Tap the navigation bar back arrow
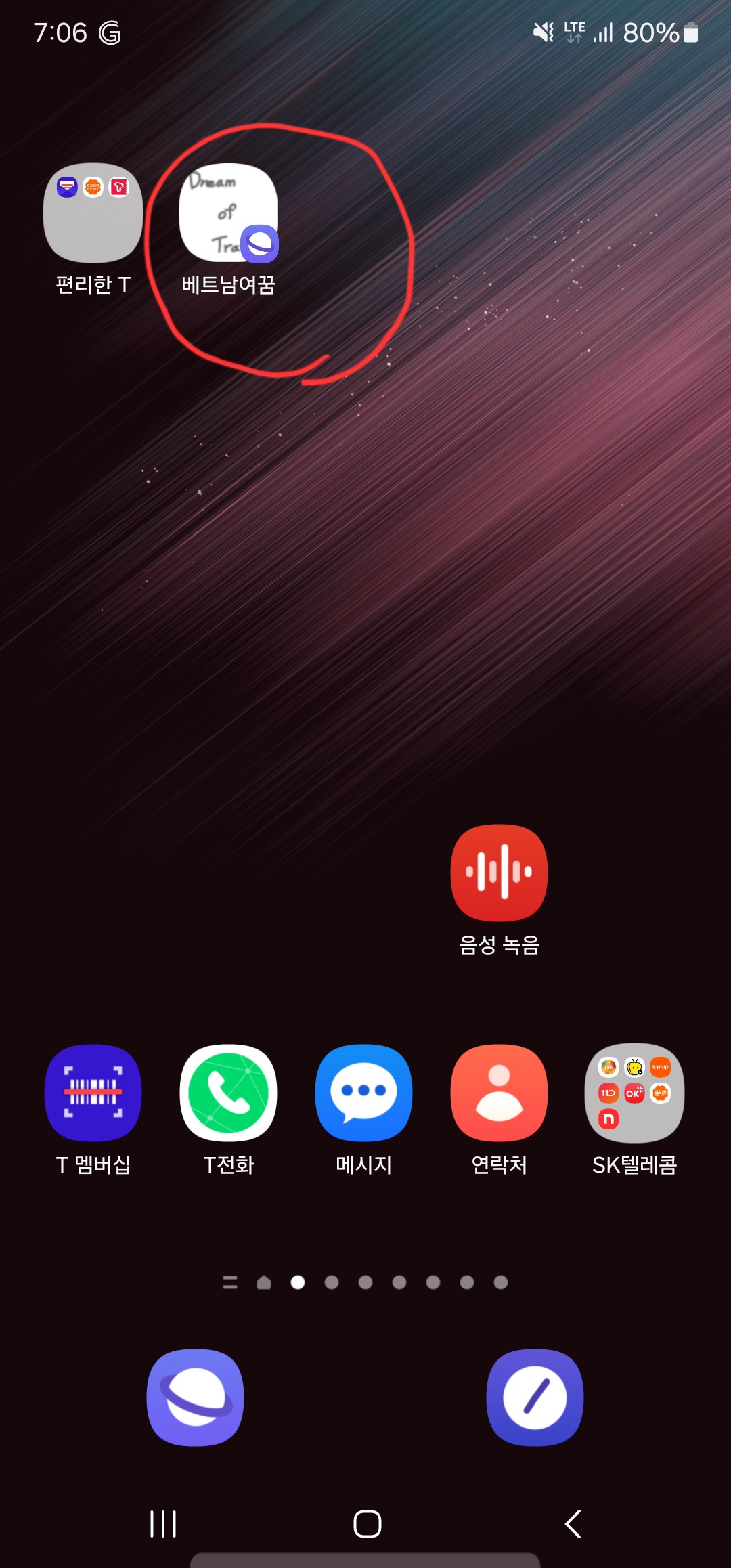Image resolution: width=731 pixels, height=1568 pixels. (573, 1524)
